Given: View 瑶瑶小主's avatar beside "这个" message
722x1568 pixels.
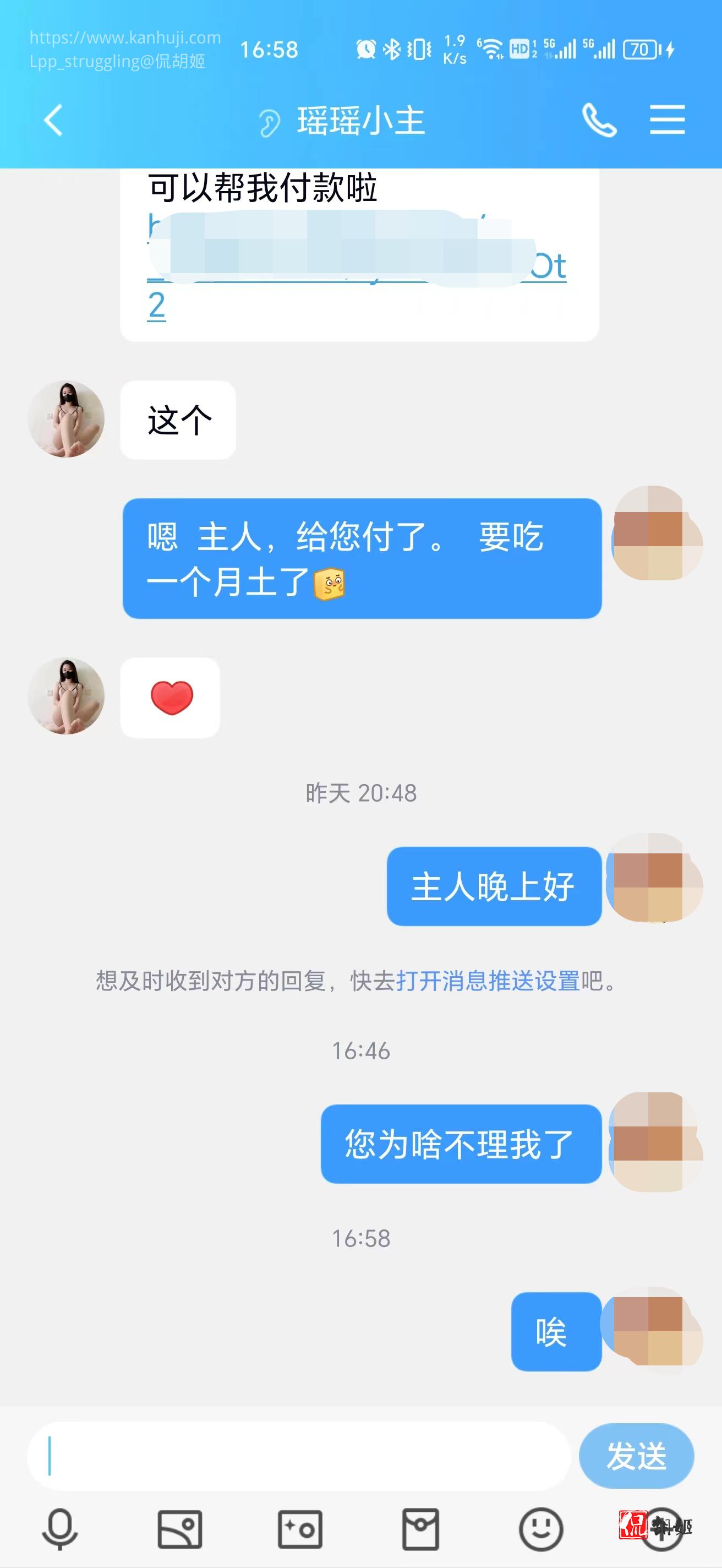Looking at the screenshot, I should coord(65,420).
